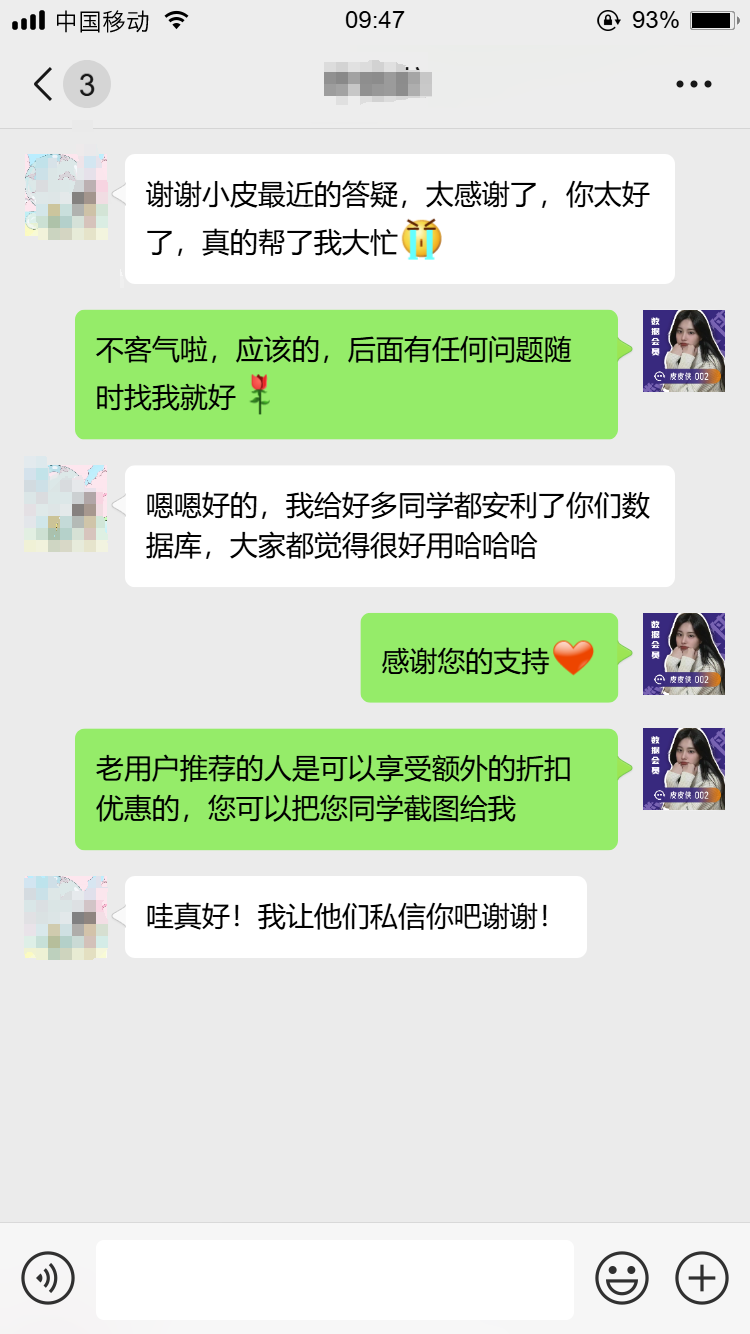Tap the plus icon for more features
750x1334 pixels.
point(702,1278)
